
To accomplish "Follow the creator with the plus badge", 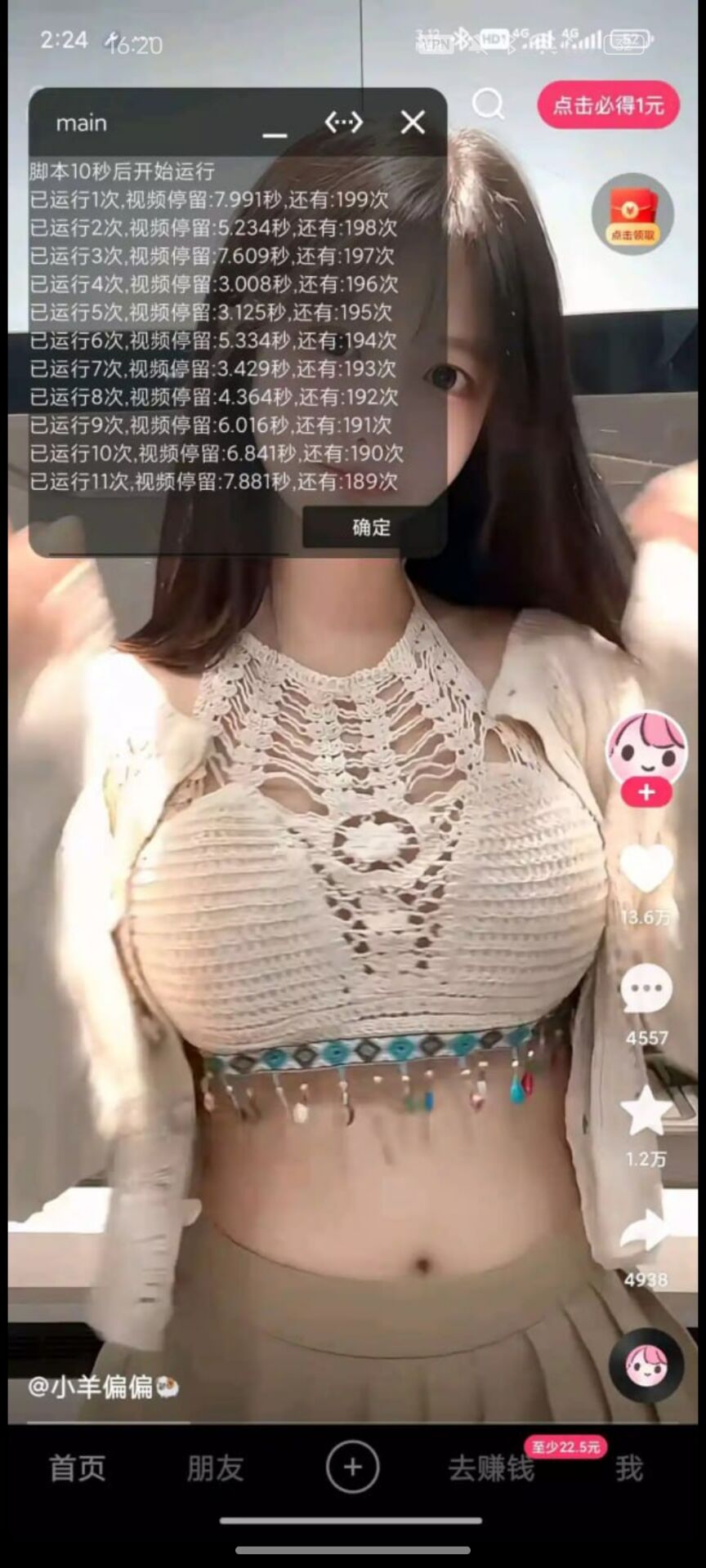I will point(646,793).
